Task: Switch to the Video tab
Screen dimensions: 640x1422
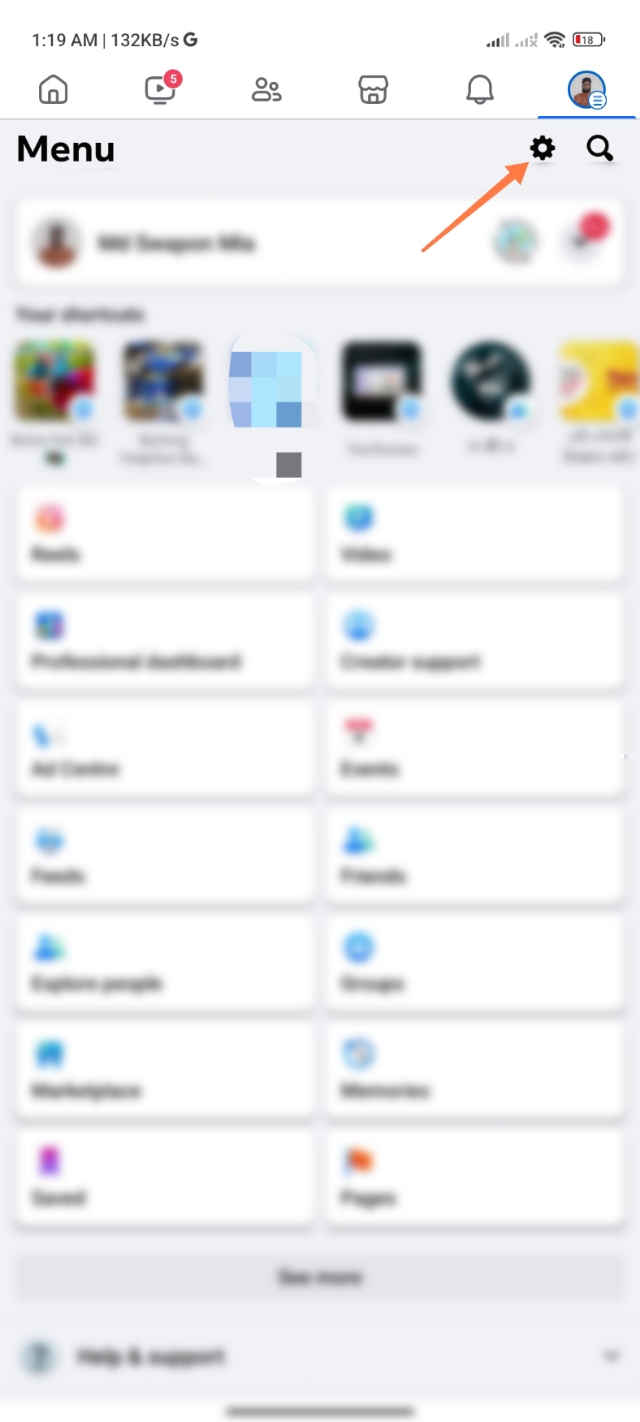Action: tap(160, 91)
